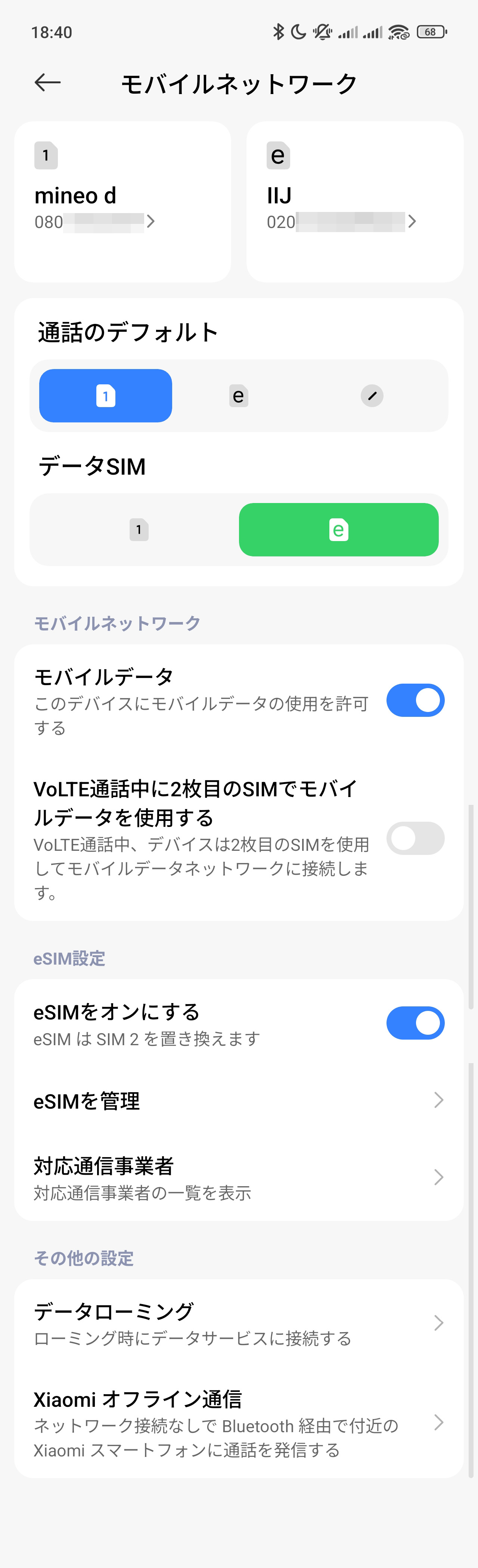The height and width of the screenshot is (1568, 478).
Task: Open the mineo d SIM card settings
Action: tap(122, 202)
